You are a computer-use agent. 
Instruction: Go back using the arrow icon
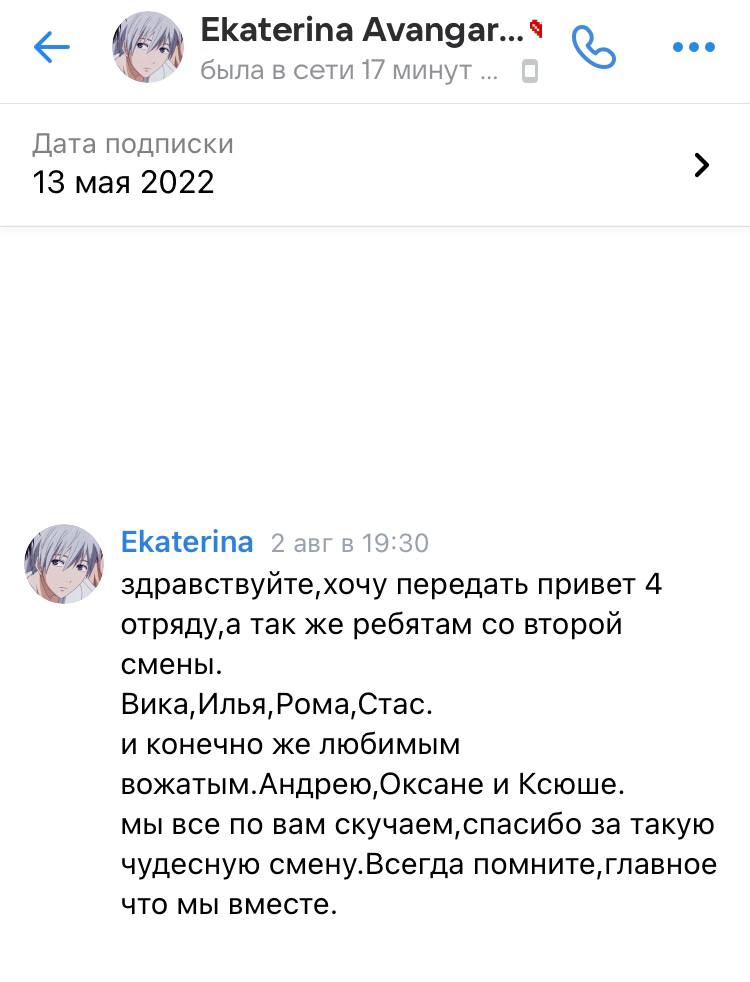(x=51, y=47)
